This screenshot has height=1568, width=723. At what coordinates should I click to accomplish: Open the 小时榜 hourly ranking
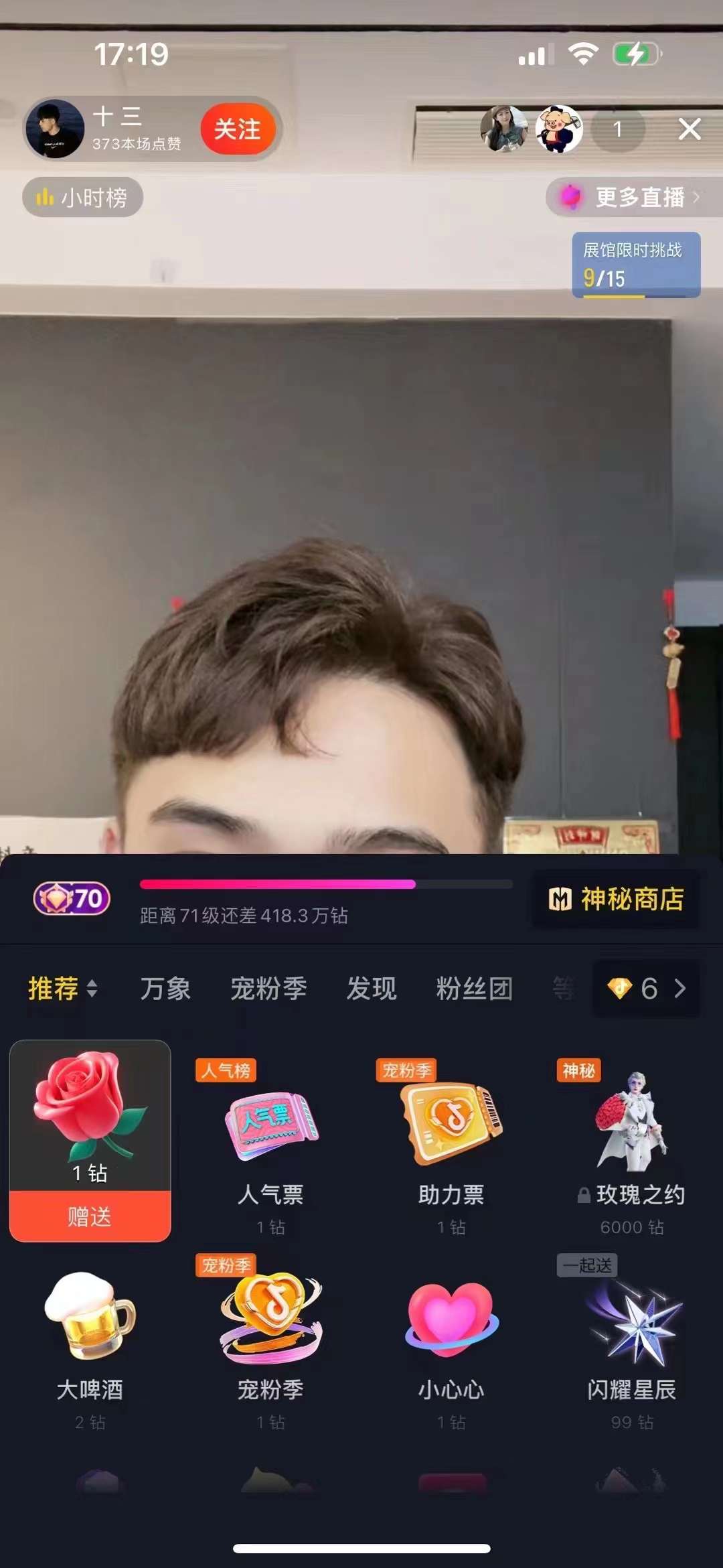click(83, 198)
